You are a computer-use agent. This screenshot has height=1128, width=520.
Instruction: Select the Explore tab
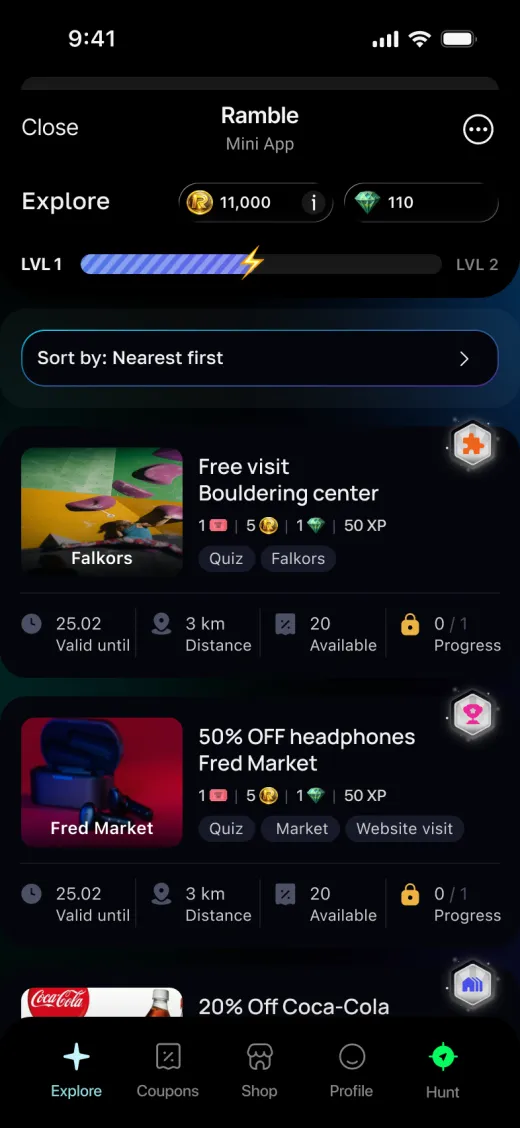pyautogui.click(x=76, y=1070)
